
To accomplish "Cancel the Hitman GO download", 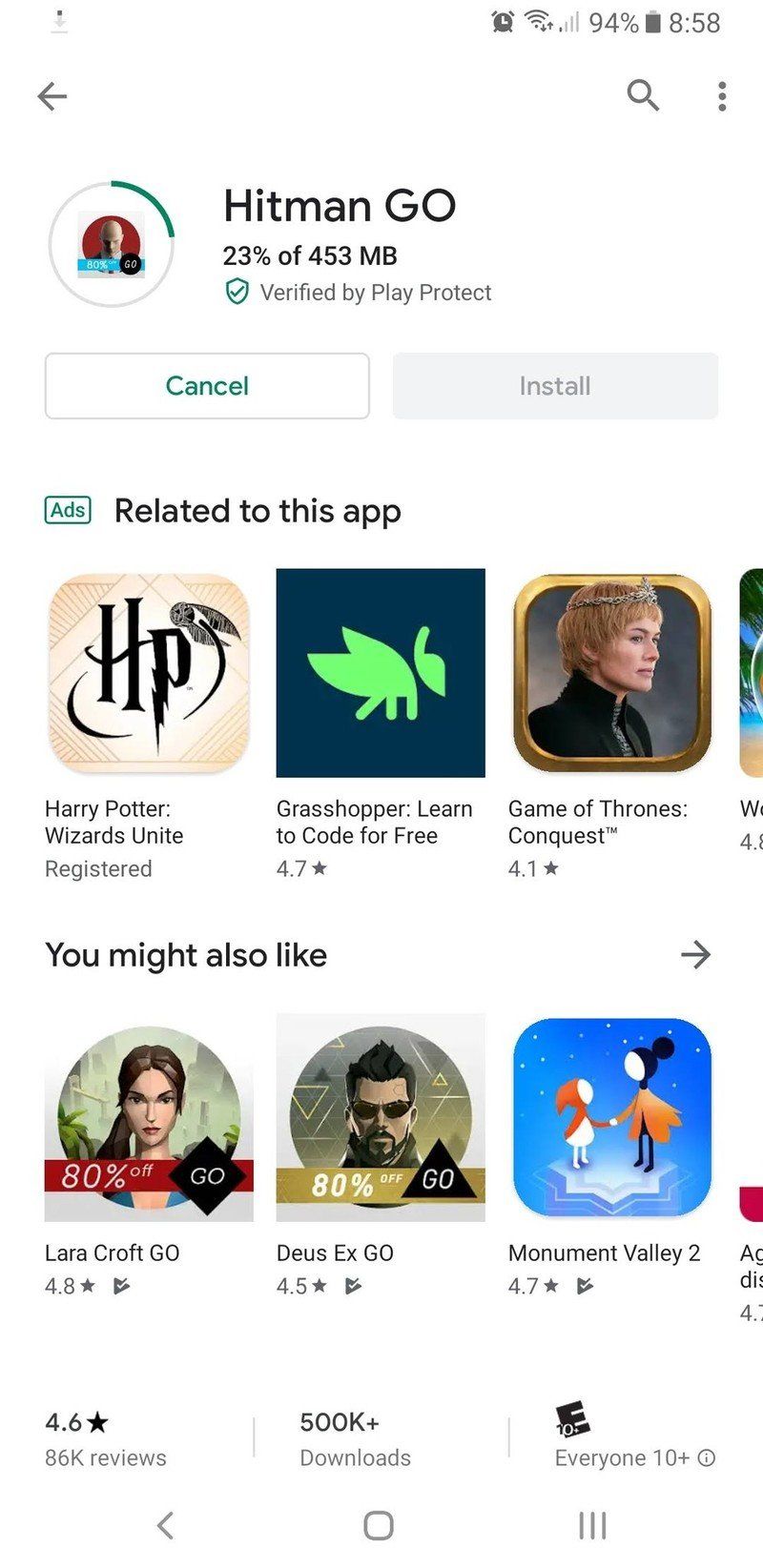I will tap(206, 386).
